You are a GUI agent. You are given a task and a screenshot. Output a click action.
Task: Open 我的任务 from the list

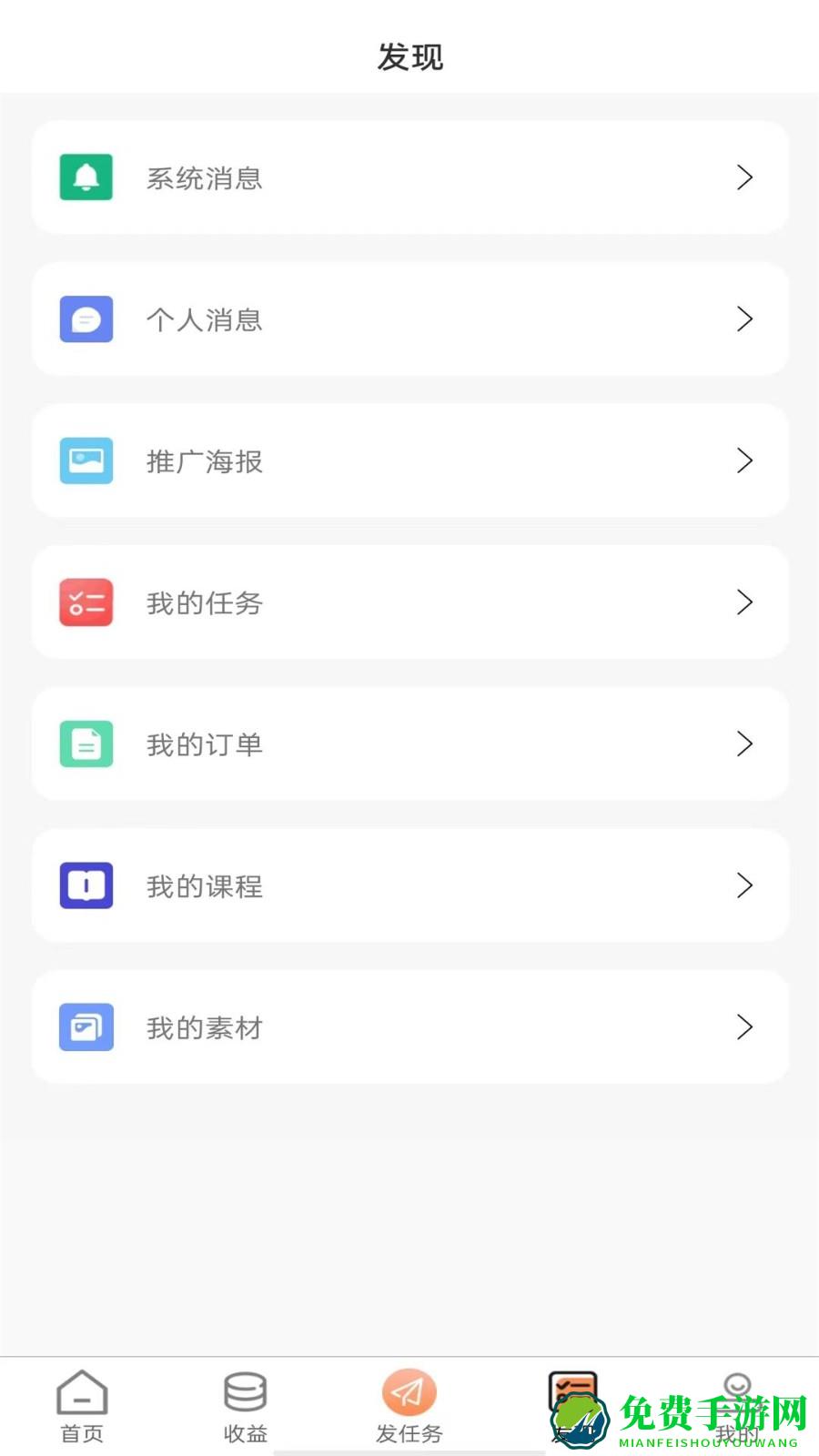tap(409, 602)
